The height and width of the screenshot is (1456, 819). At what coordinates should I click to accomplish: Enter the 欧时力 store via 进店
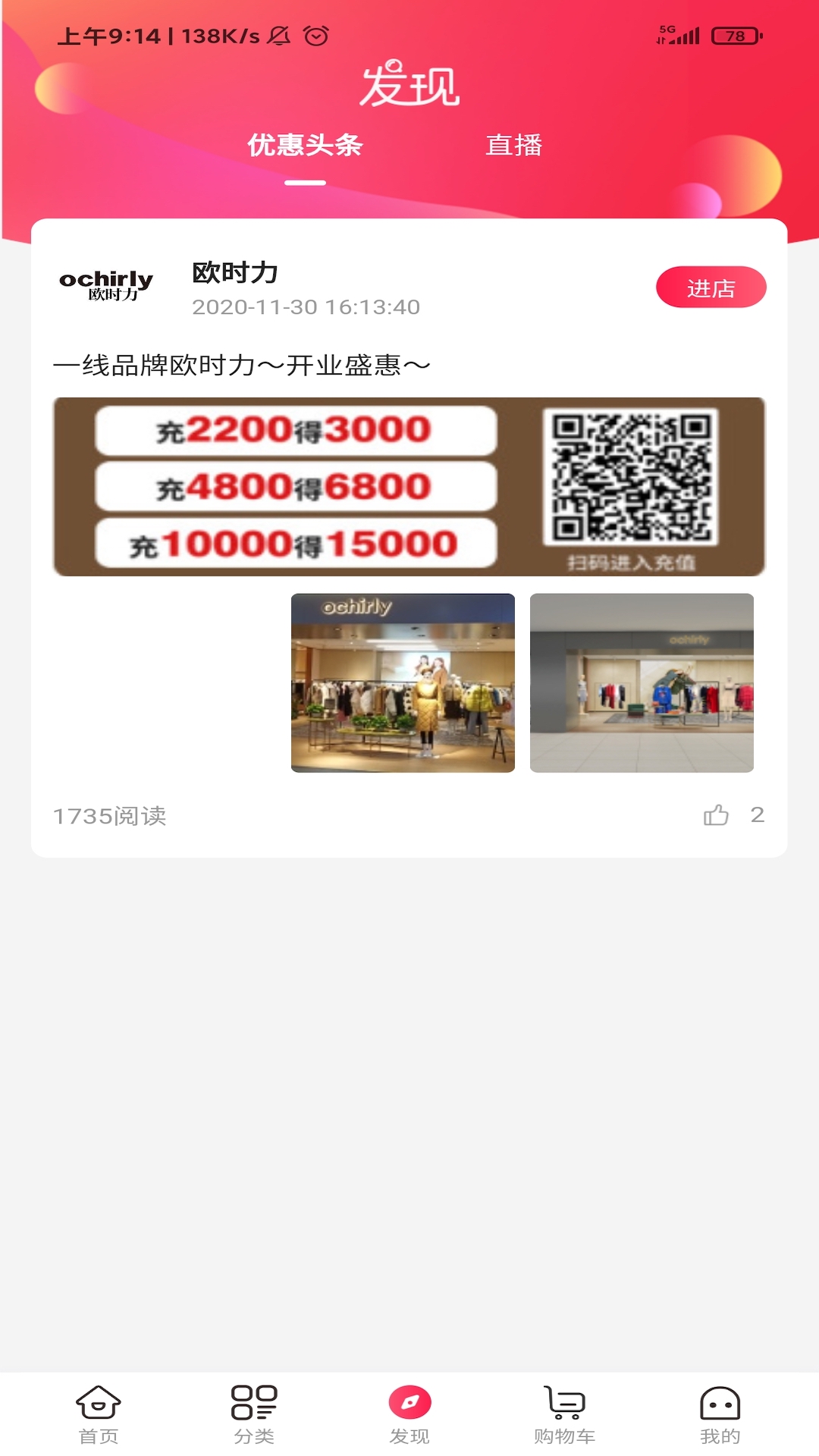711,287
